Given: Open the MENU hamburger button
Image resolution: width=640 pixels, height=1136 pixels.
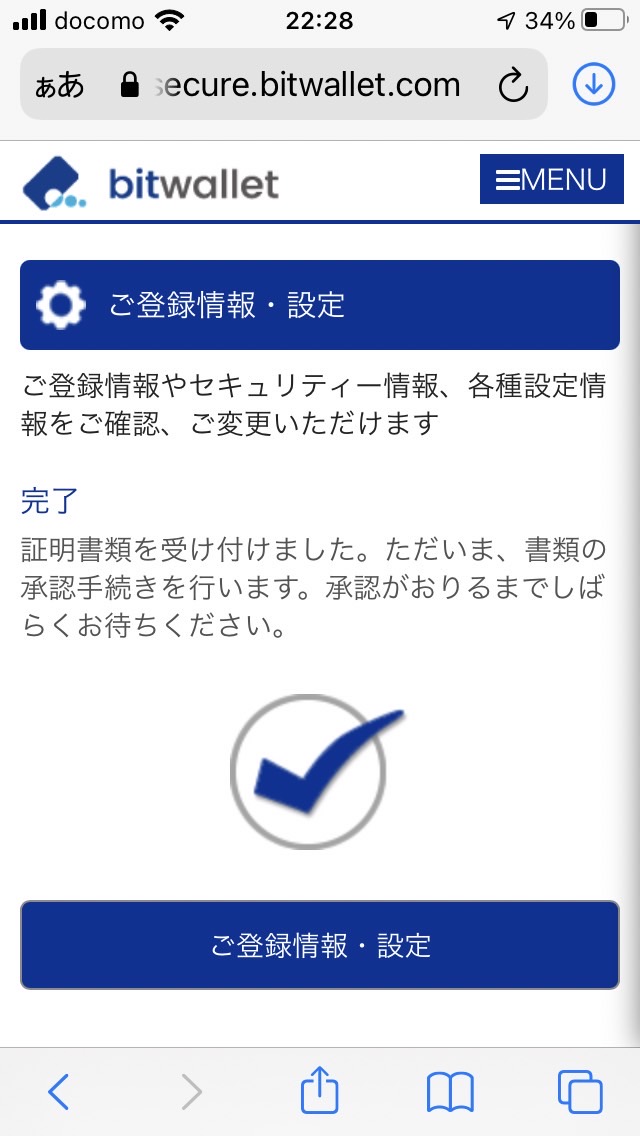Looking at the screenshot, I should [552, 179].
